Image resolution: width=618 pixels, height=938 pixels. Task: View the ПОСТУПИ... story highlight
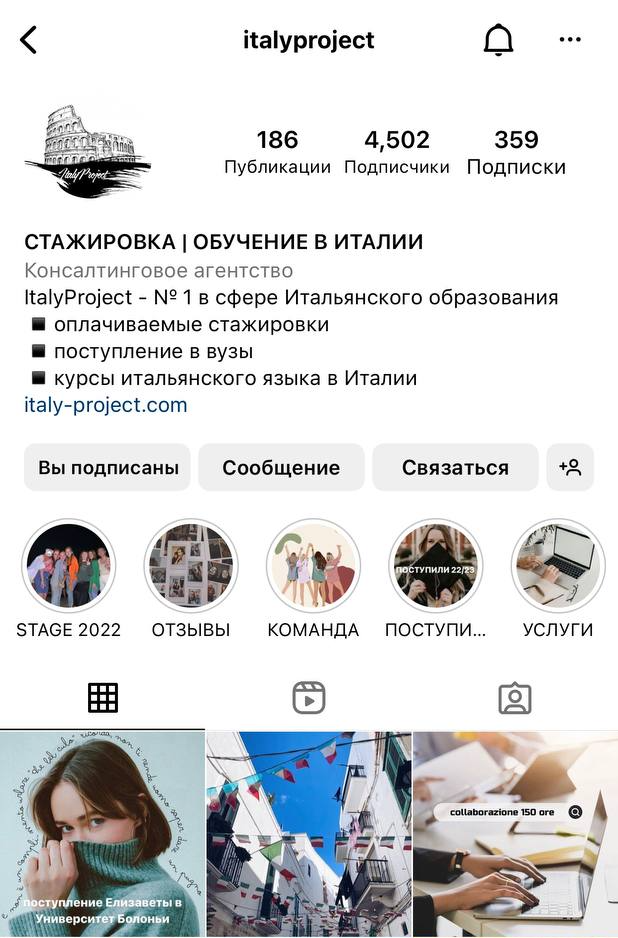click(436, 566)
